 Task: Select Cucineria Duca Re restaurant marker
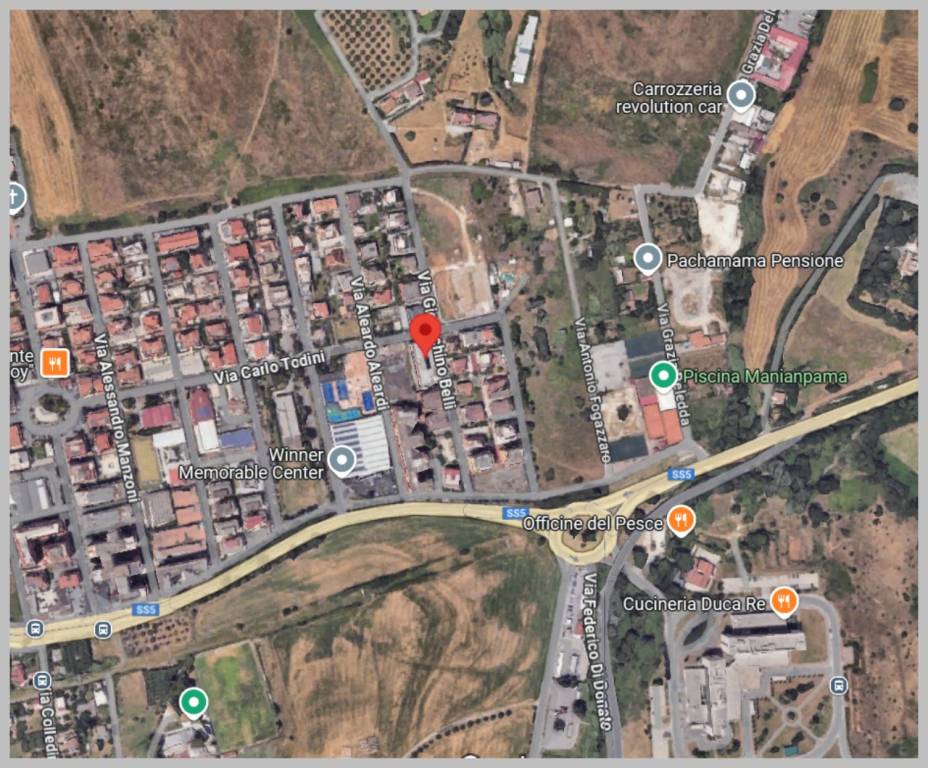click(783, 601)
